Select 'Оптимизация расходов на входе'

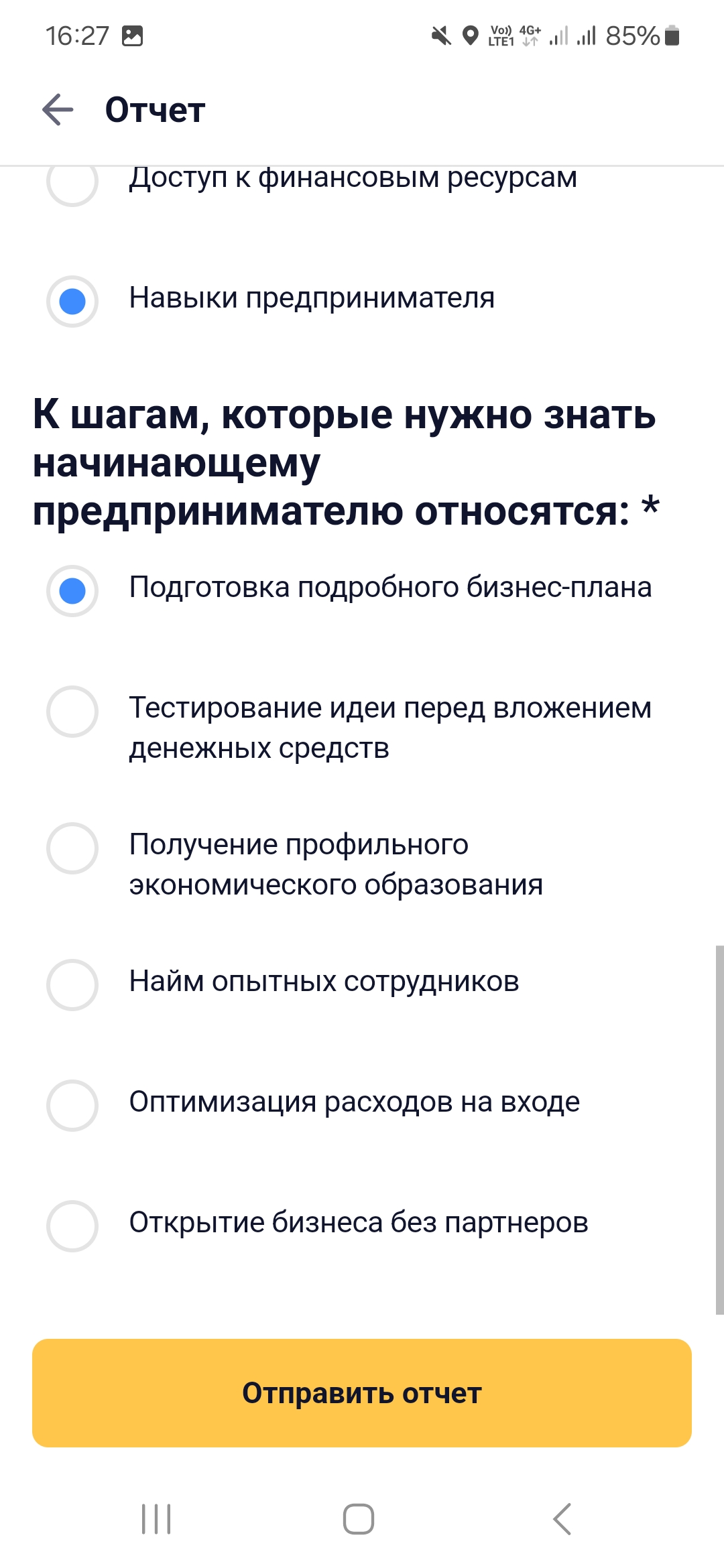[72, 1106]
